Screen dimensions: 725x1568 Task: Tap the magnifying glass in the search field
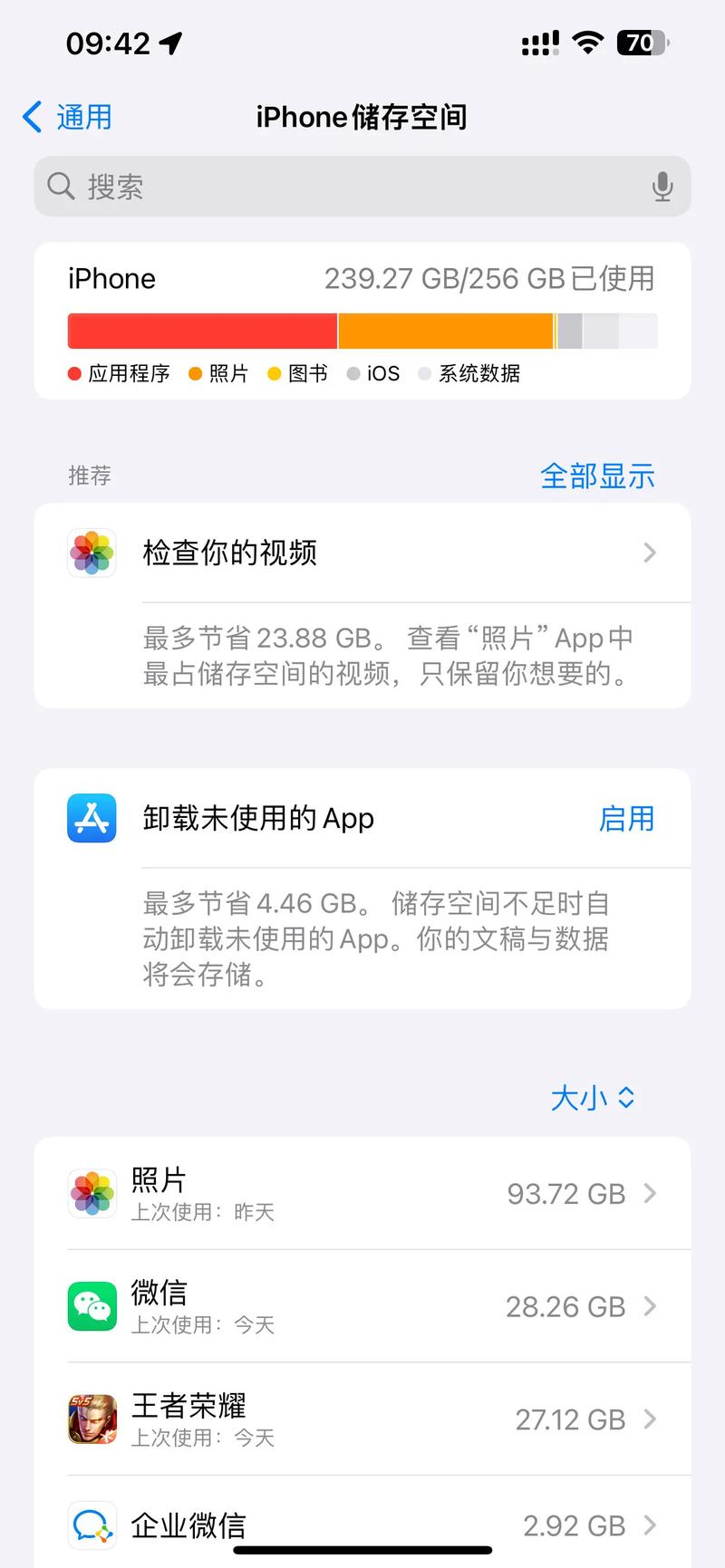pos(61,187)
